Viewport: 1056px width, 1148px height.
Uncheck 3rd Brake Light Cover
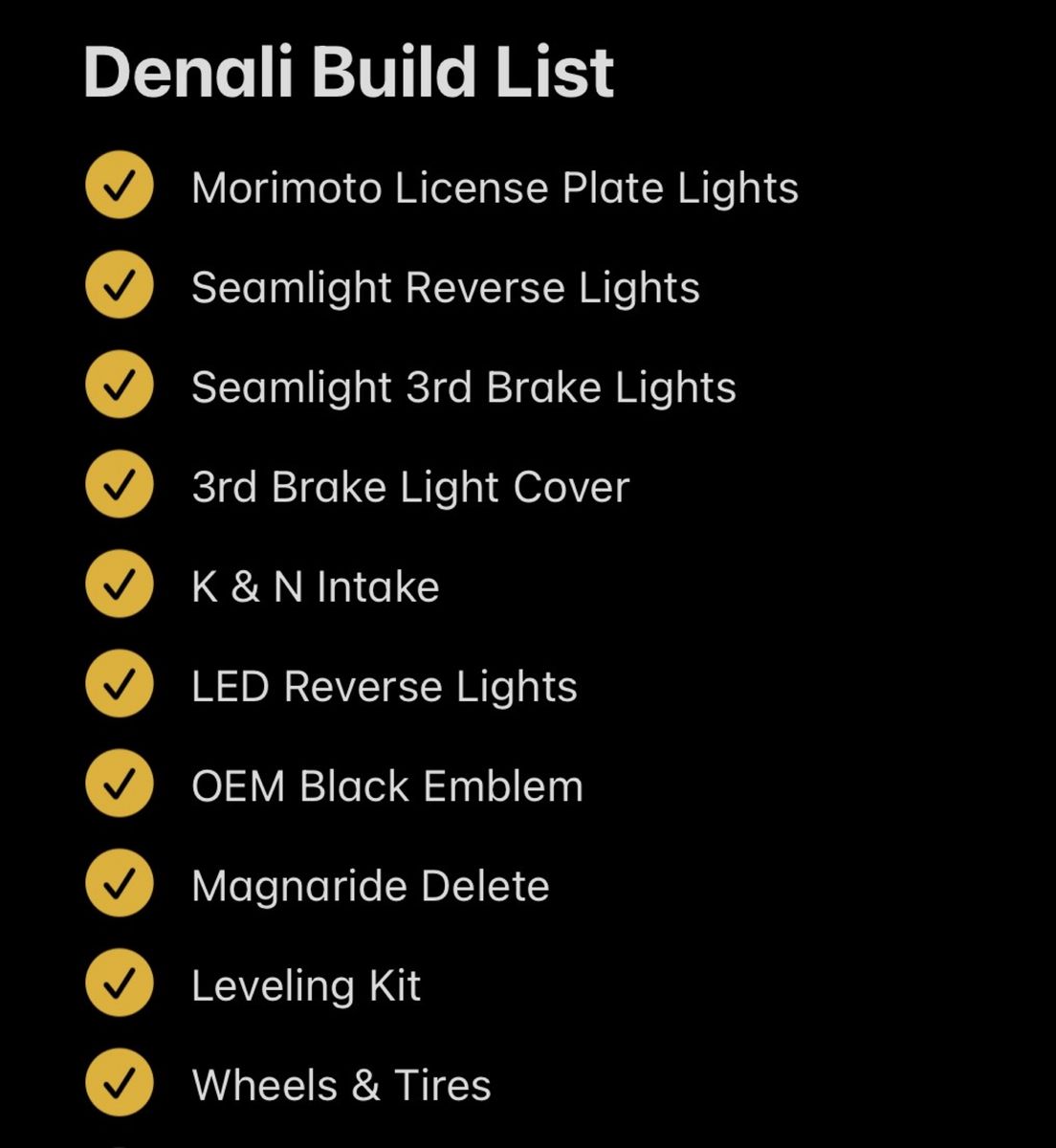point(119,485)
